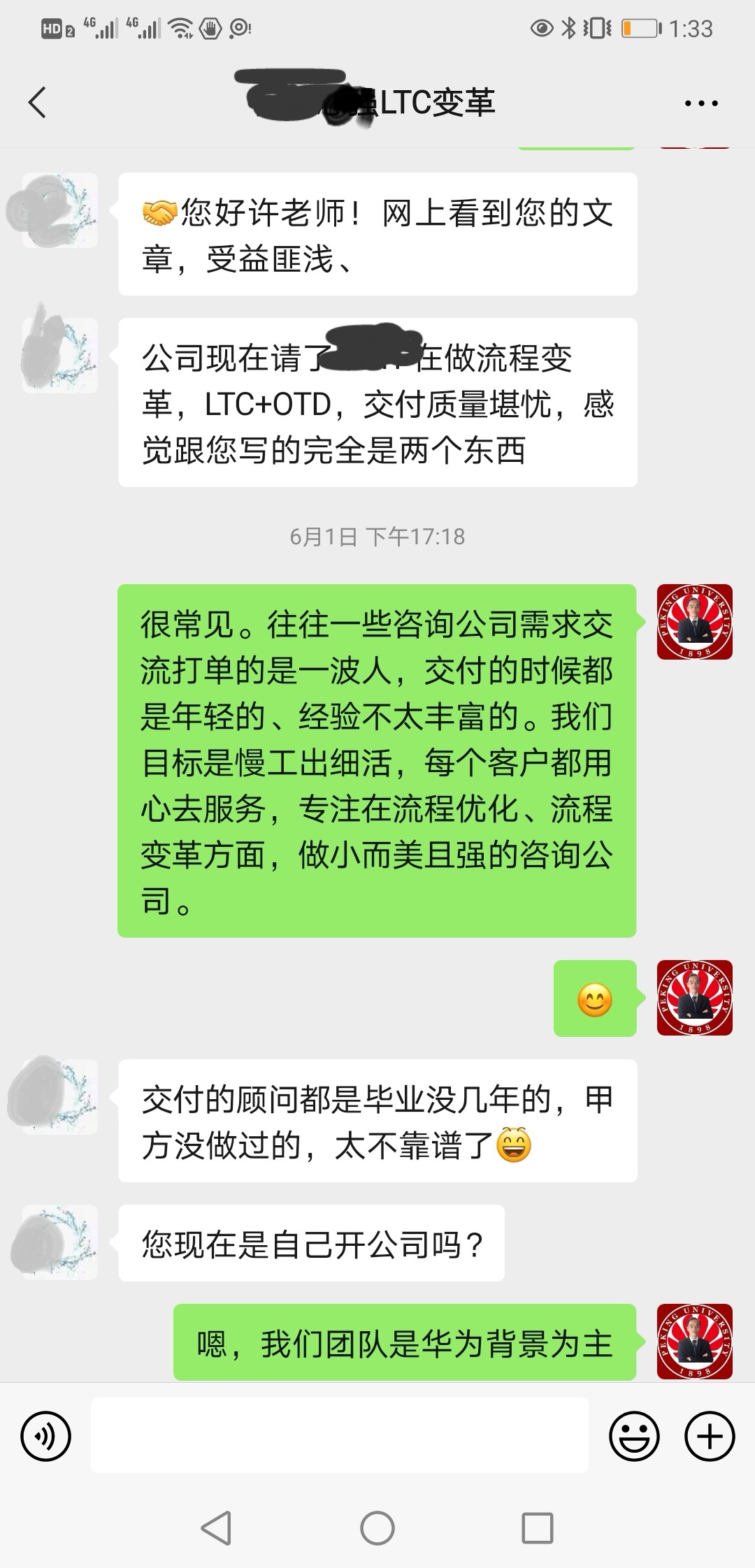Switch to voice message input
The width and height of the screenshot is (755, 1568).
[x=46, y=1436]
